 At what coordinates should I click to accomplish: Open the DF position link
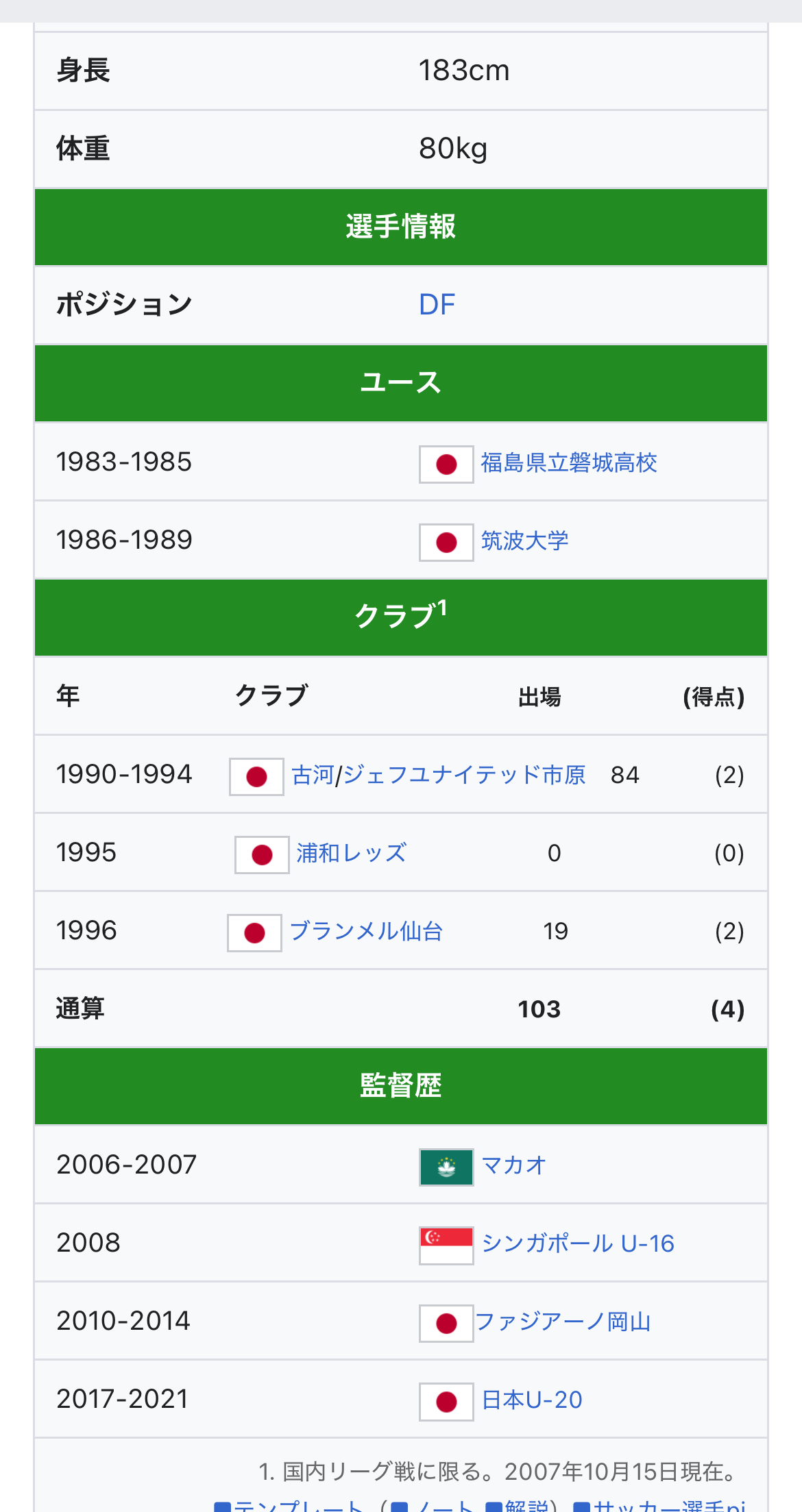[437, 305]
